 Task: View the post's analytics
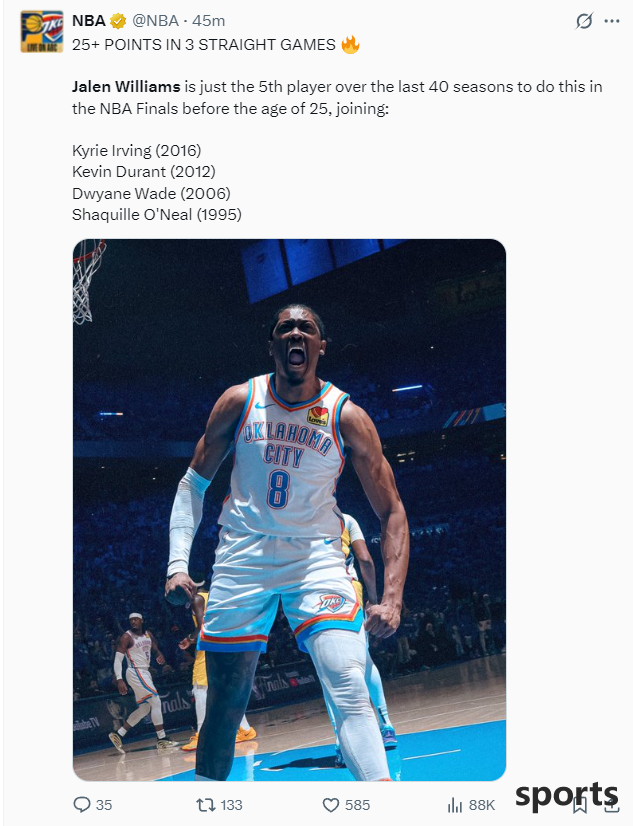[455, 804]
